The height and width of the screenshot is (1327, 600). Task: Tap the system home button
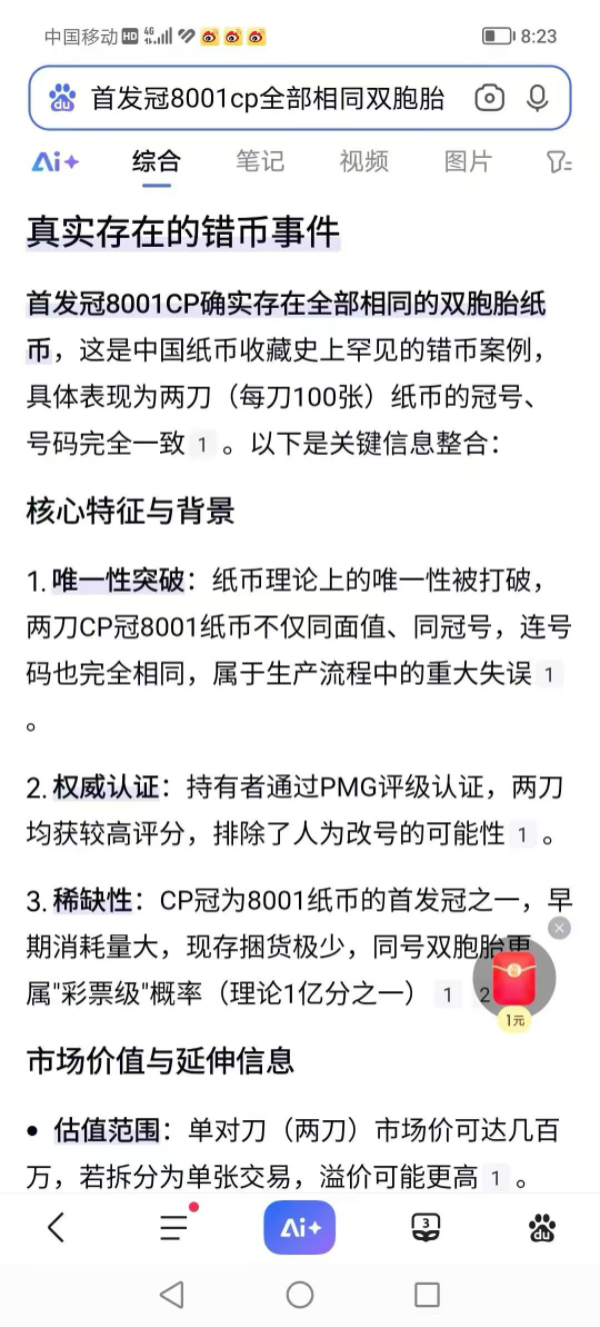[300, 1295]
